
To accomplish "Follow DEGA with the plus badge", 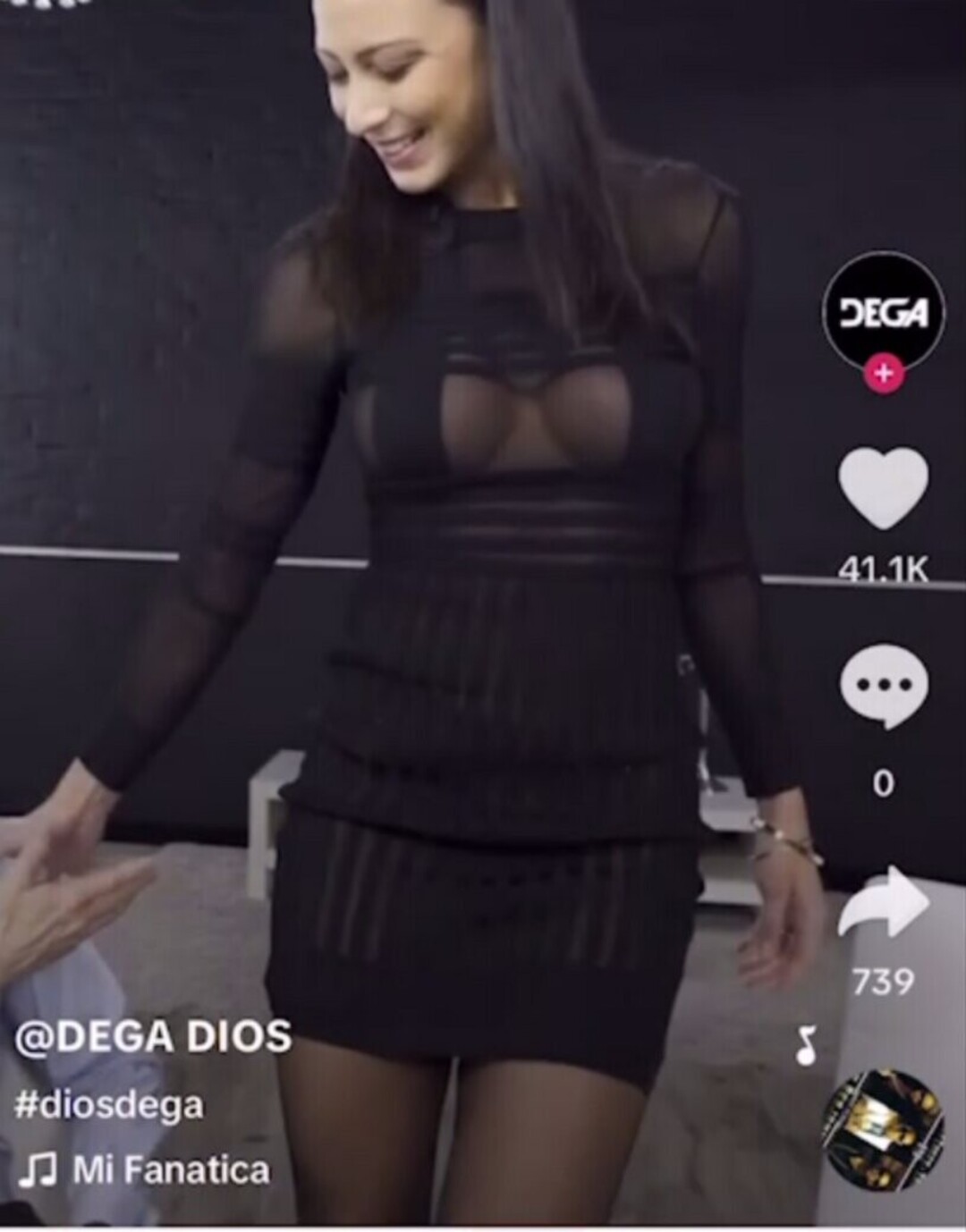I will coord(884,373).
